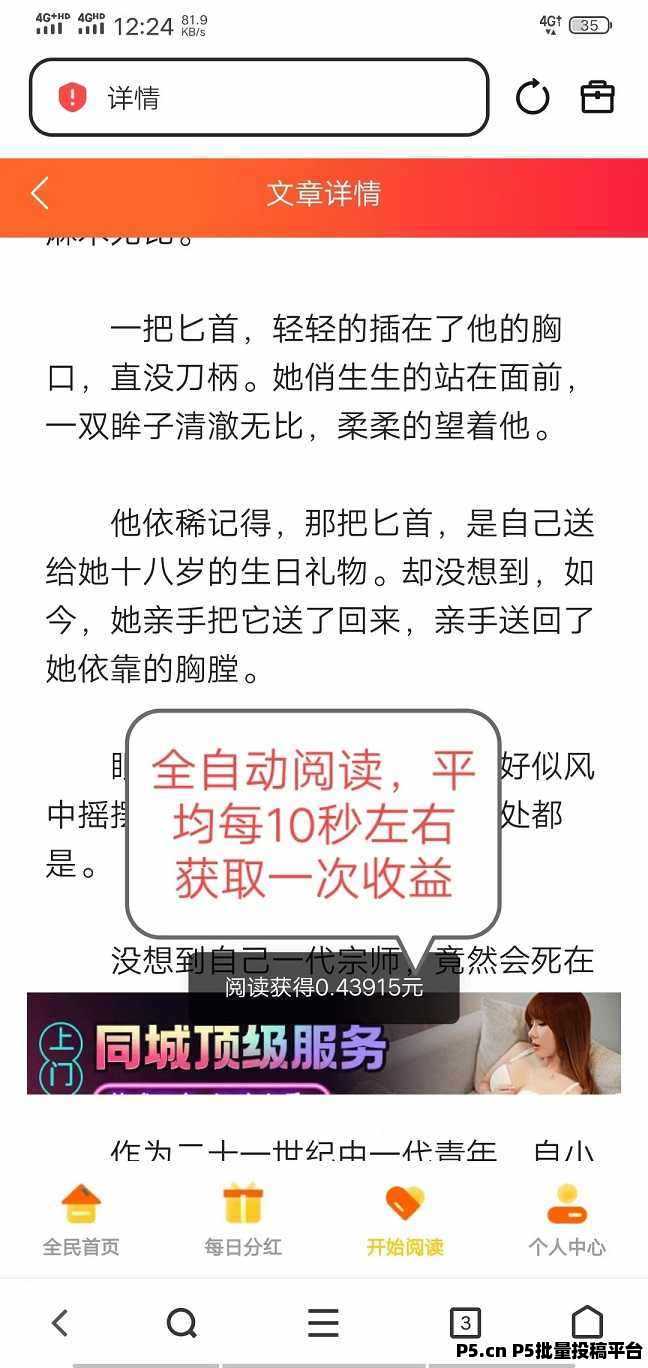Open the 每日分红 tab
Viewport: 648px width, 1368px height.
(243, 1220)
